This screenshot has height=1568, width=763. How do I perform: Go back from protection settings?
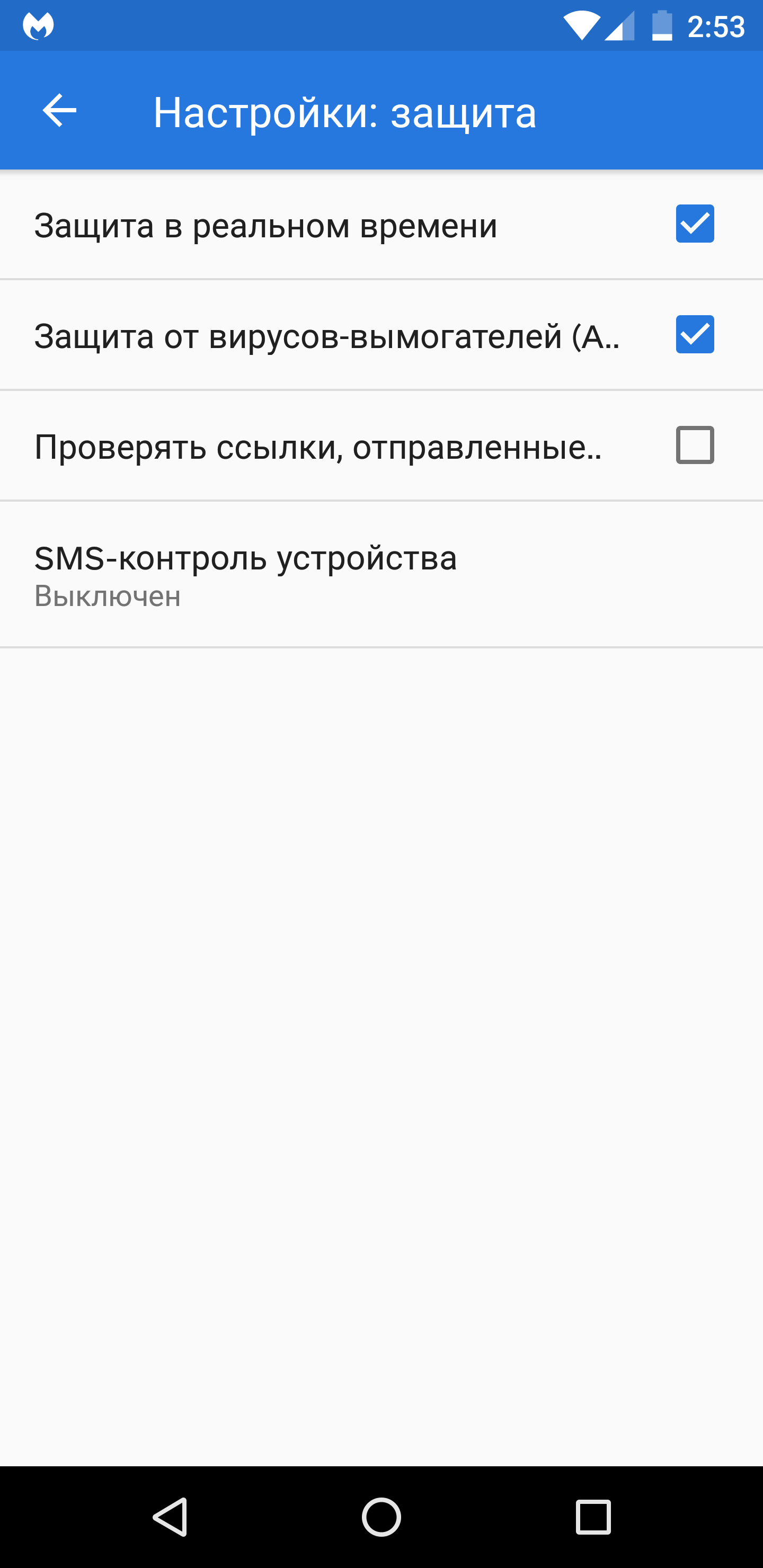click(x=59, y=111)
